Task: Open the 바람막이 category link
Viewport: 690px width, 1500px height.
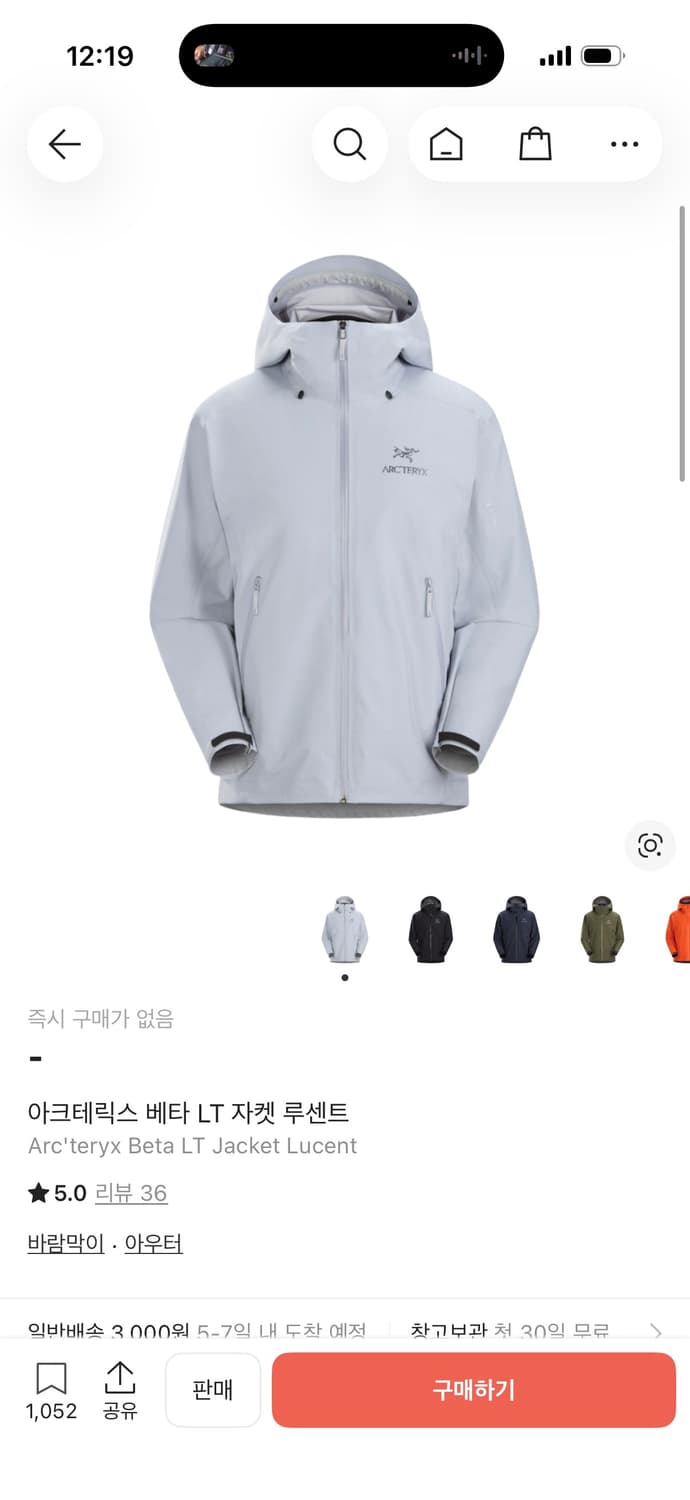Action: coord(66,1244)
